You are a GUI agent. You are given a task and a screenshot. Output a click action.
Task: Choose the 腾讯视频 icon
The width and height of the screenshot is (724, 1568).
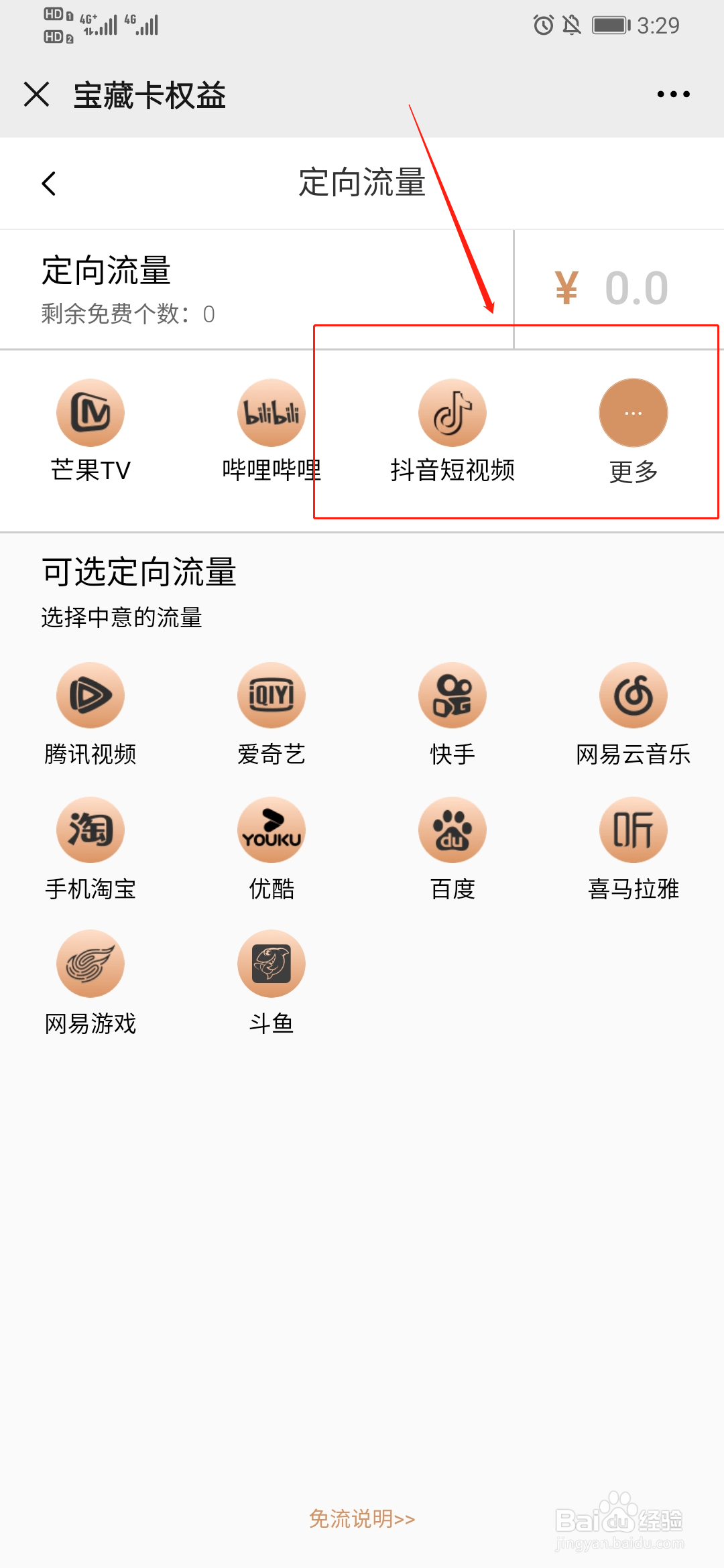pos(90,695)
